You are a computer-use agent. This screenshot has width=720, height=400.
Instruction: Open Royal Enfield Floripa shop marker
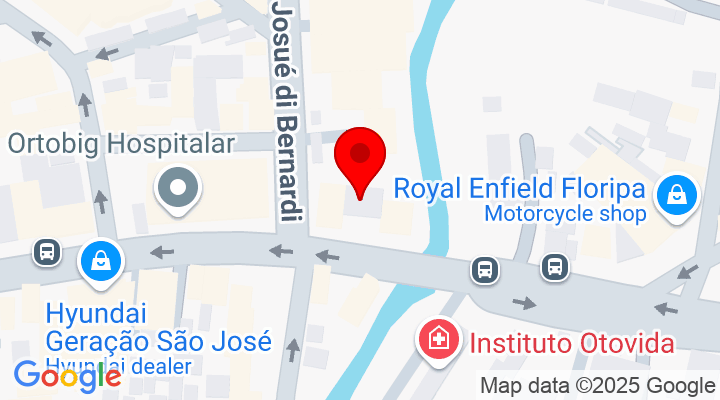tap(678, 195)
